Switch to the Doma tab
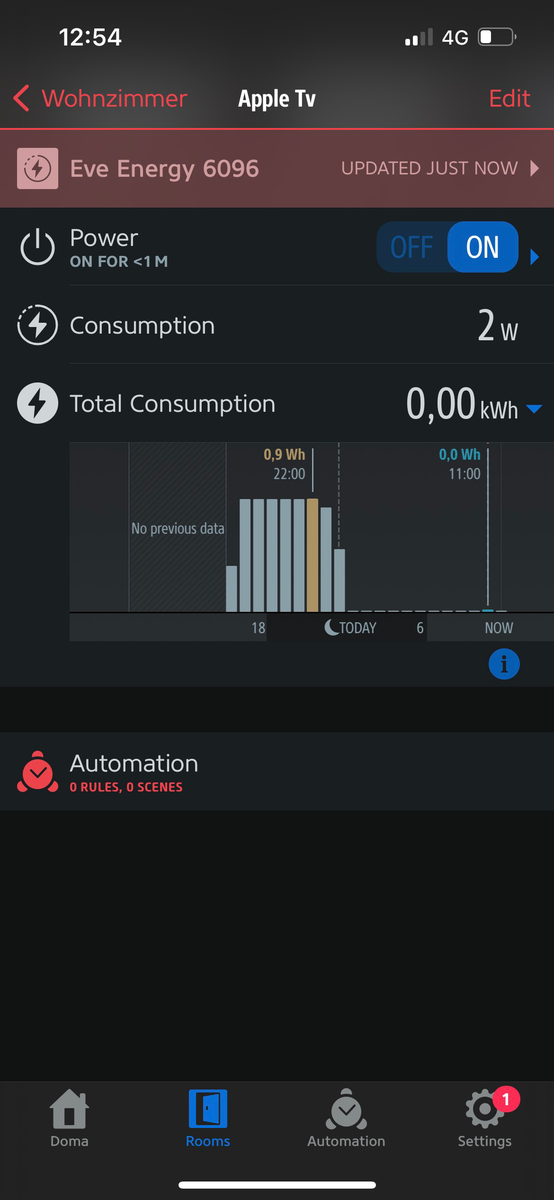Image resolution: width=554 pixels, height=1200 pixels. click(x=69, y=1118)
